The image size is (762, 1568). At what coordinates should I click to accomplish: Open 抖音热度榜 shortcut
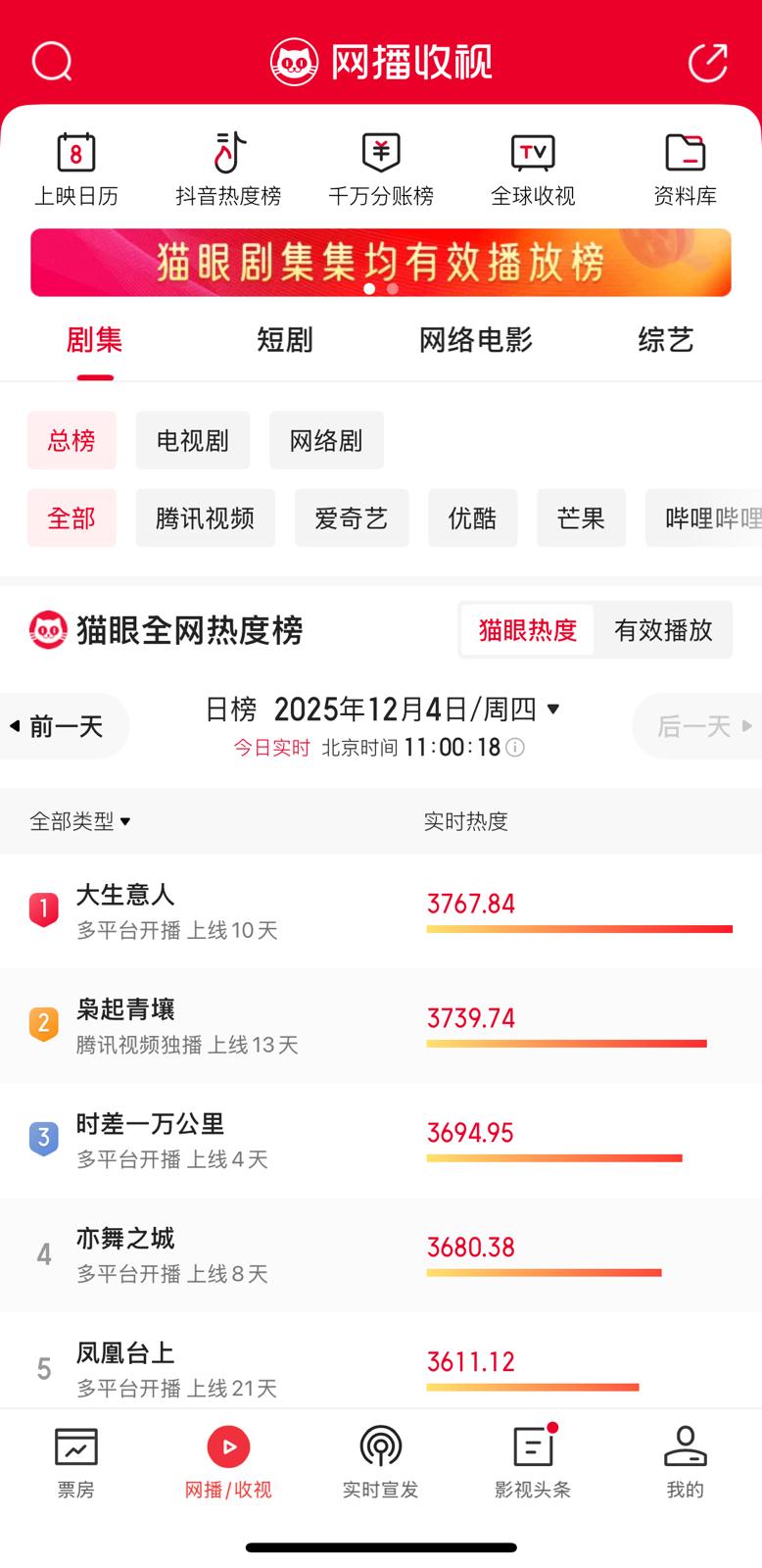click(228, 170)
